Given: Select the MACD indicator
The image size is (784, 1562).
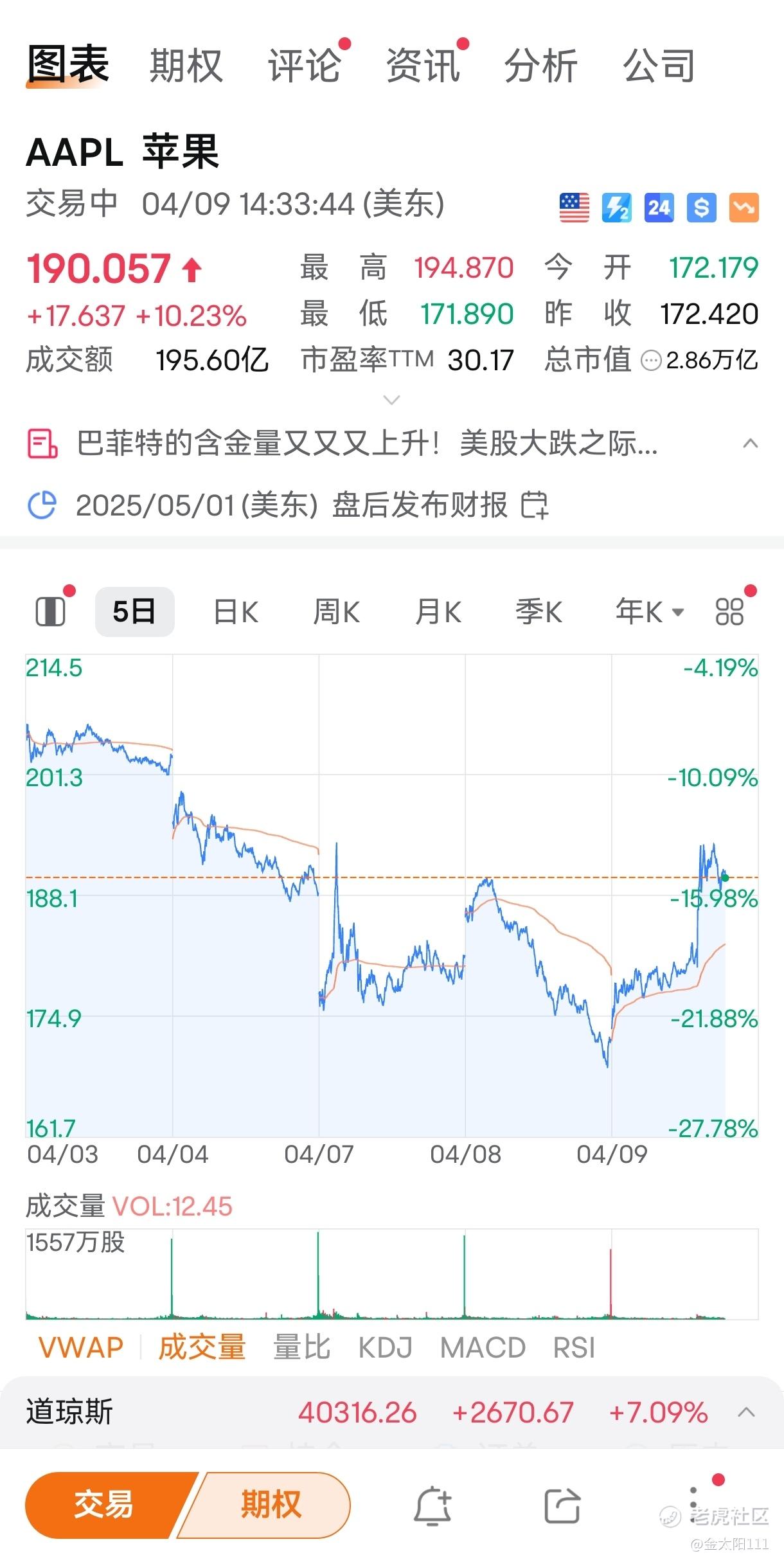Looking at the screenshot, I should [x=483, y=1348].
